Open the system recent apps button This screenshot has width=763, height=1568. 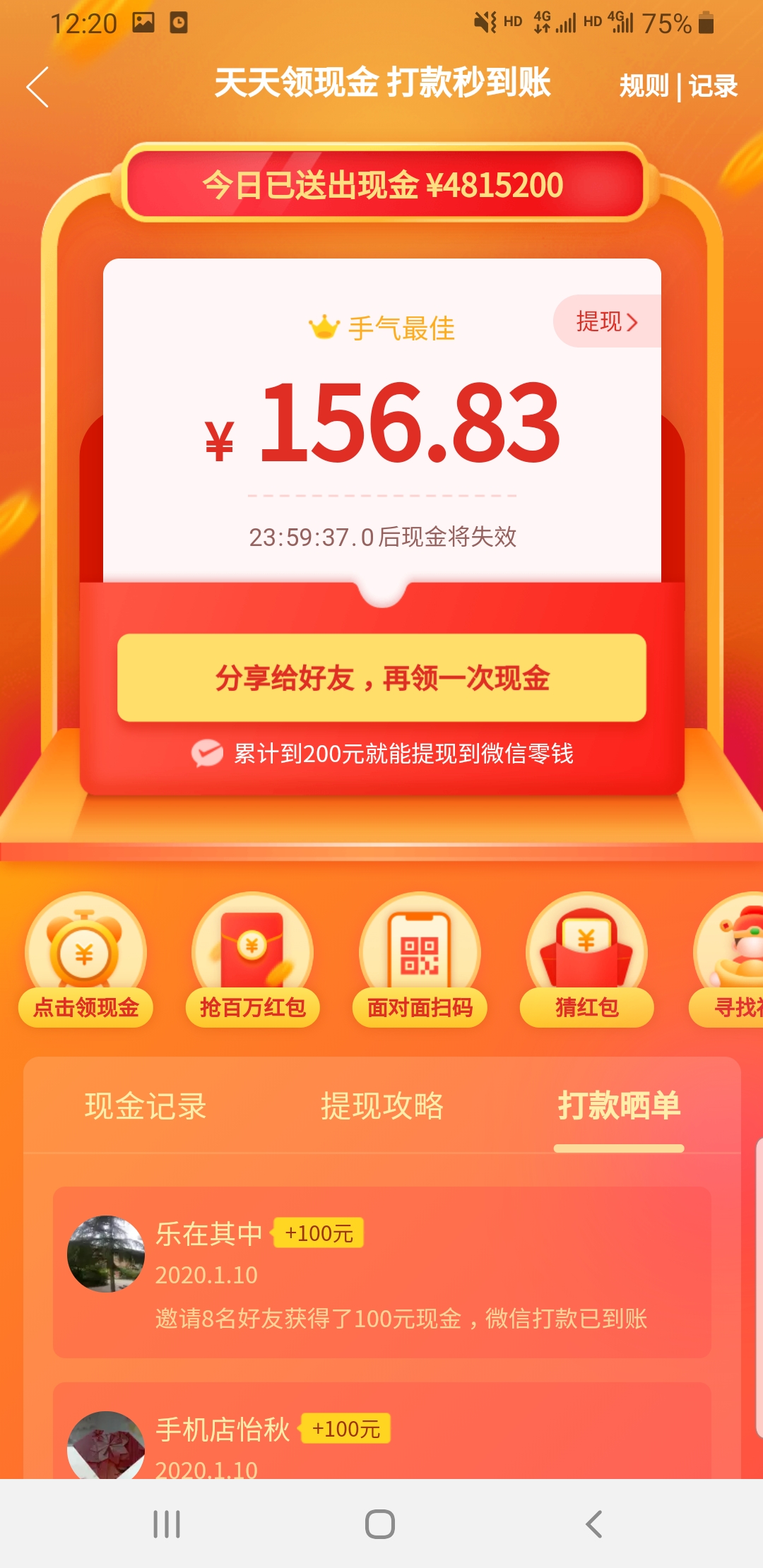(167, 1524)
